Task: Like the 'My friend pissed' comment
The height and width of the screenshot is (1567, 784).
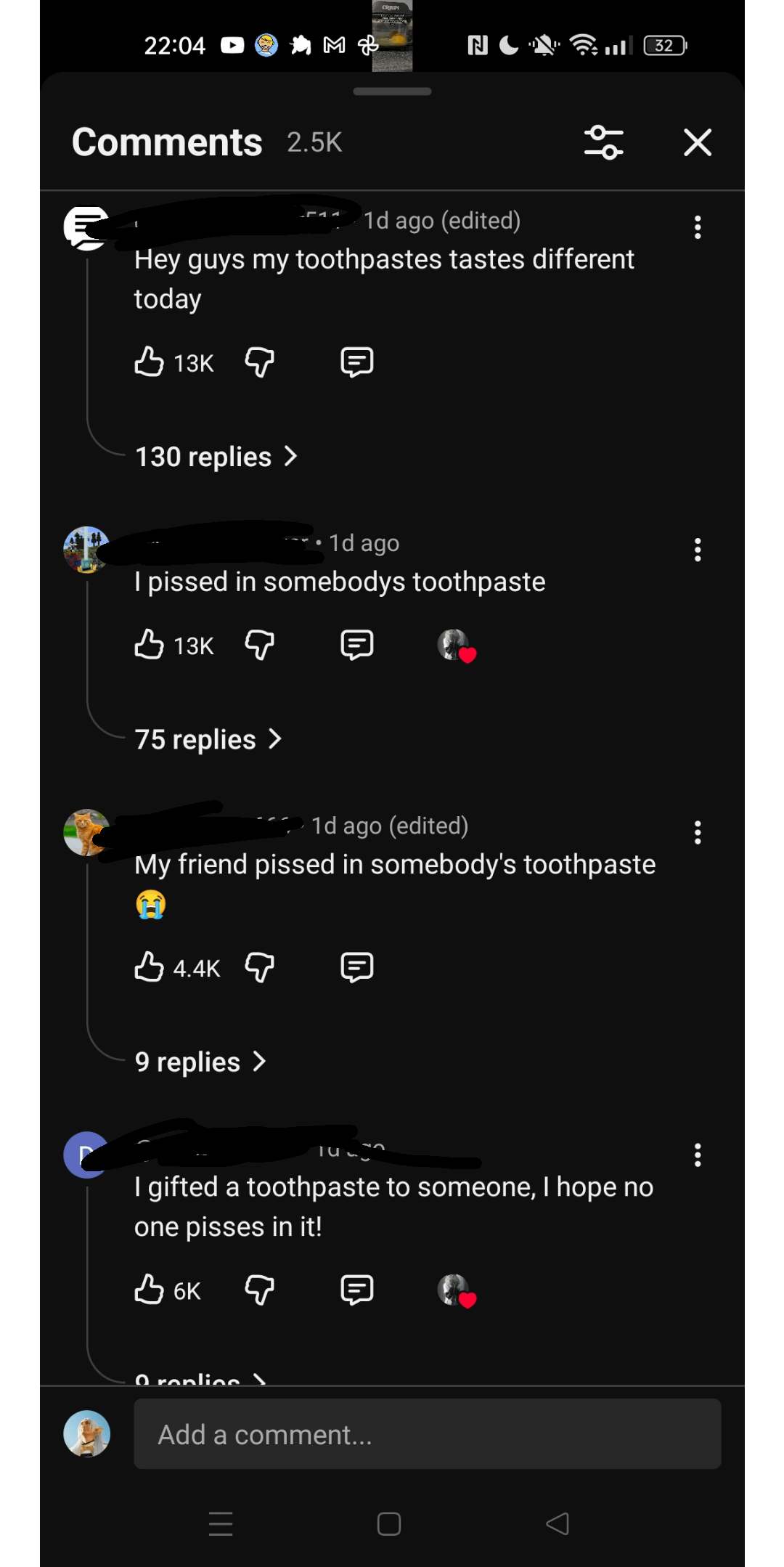Action: coord(150,967)
